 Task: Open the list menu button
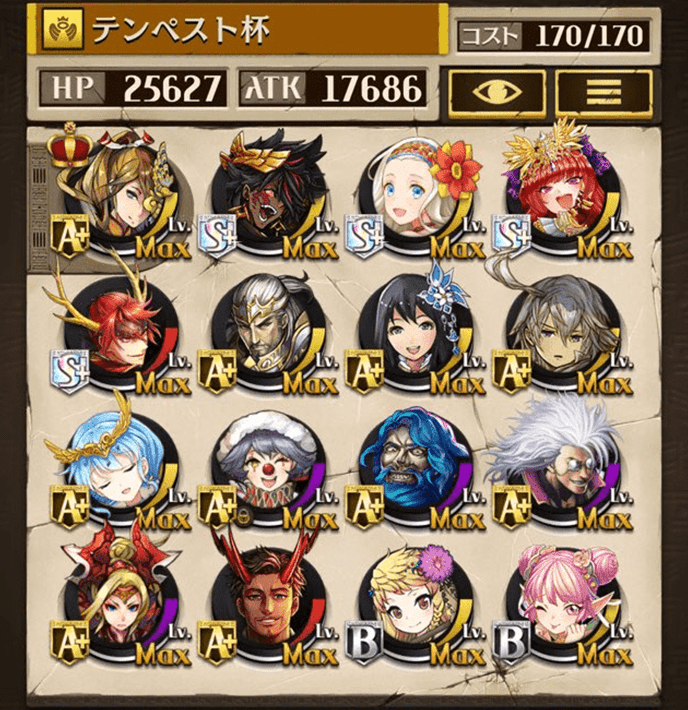click(602, 90)
